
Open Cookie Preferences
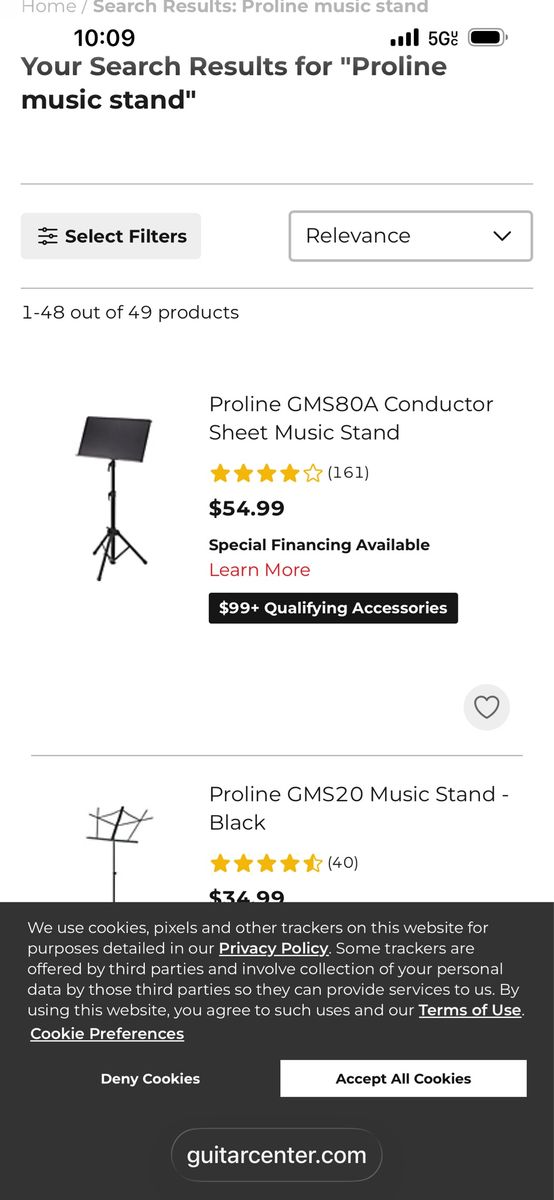(107, 1034)
